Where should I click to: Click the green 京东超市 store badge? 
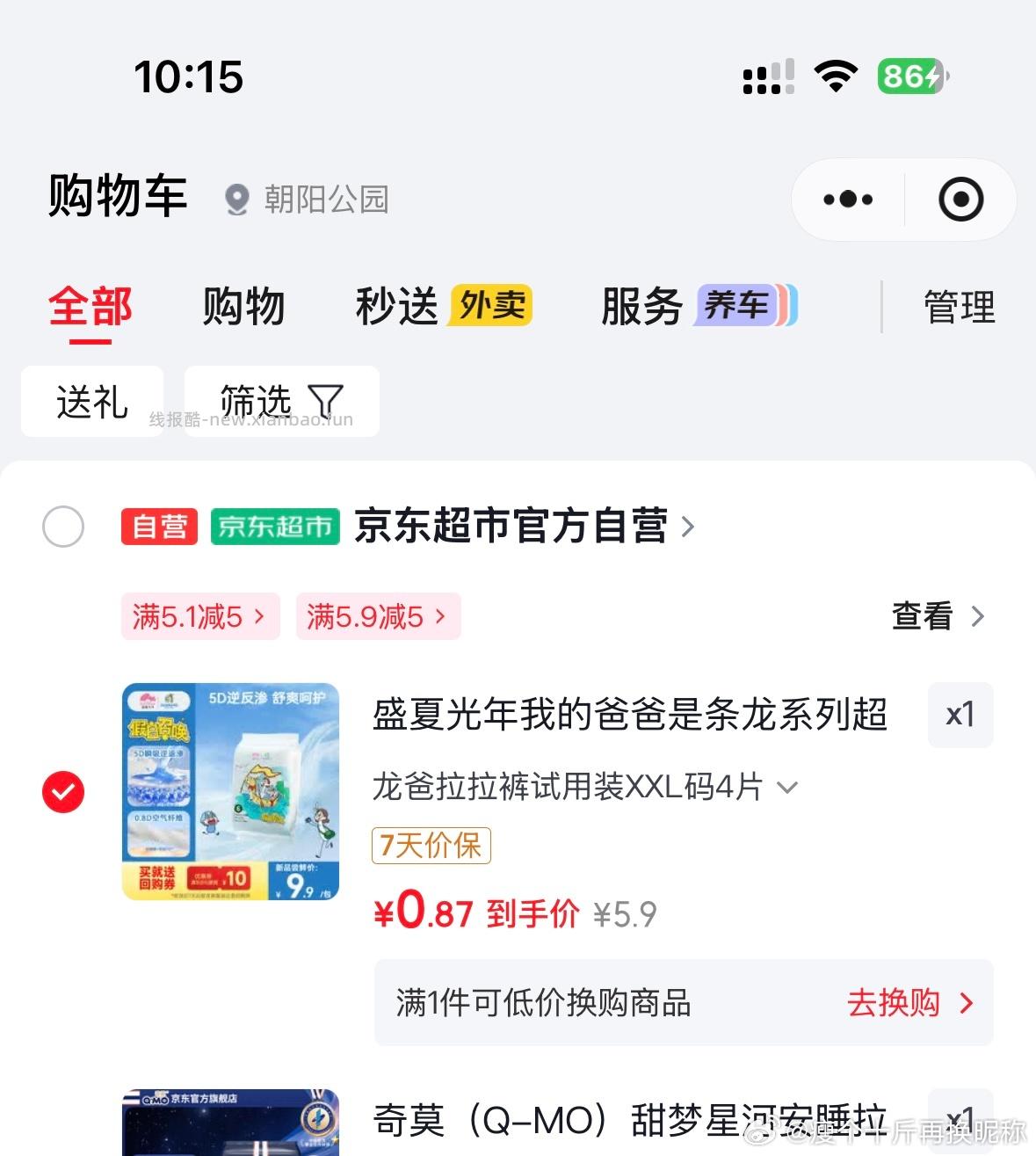point(275,527)
